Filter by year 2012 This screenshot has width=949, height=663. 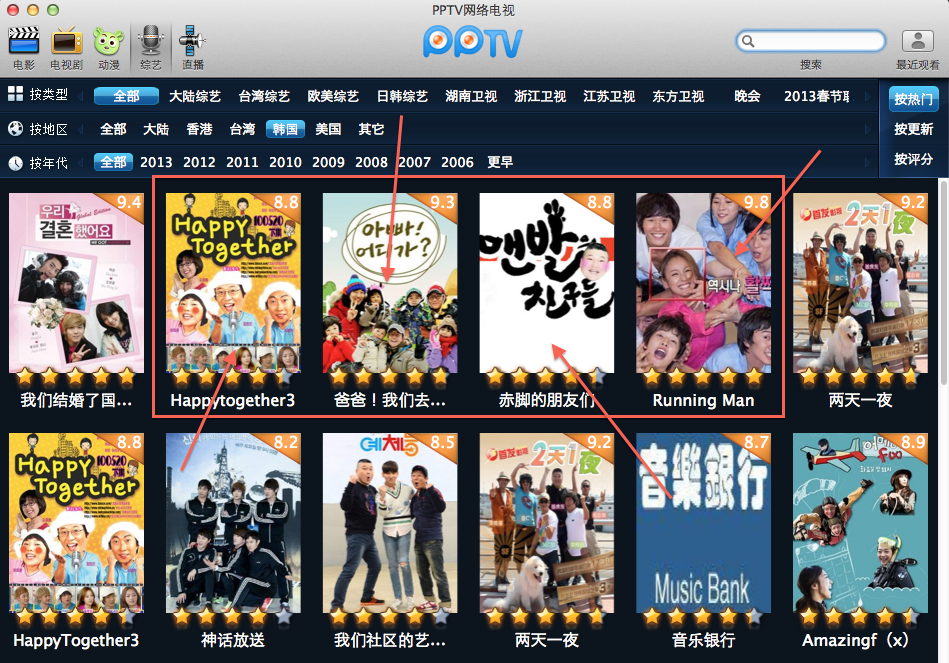coord(199,162)
